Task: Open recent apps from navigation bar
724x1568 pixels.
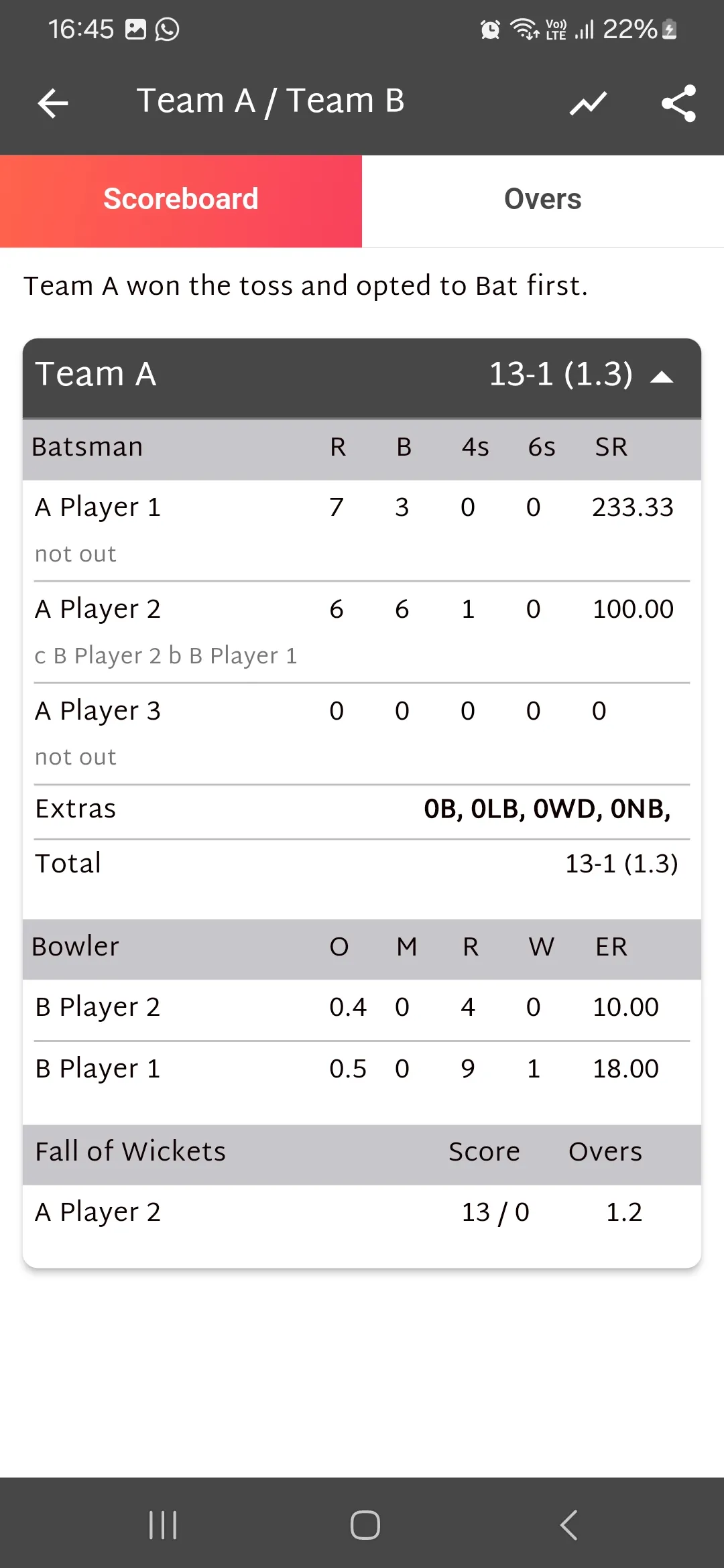Action: point(163,1524)
